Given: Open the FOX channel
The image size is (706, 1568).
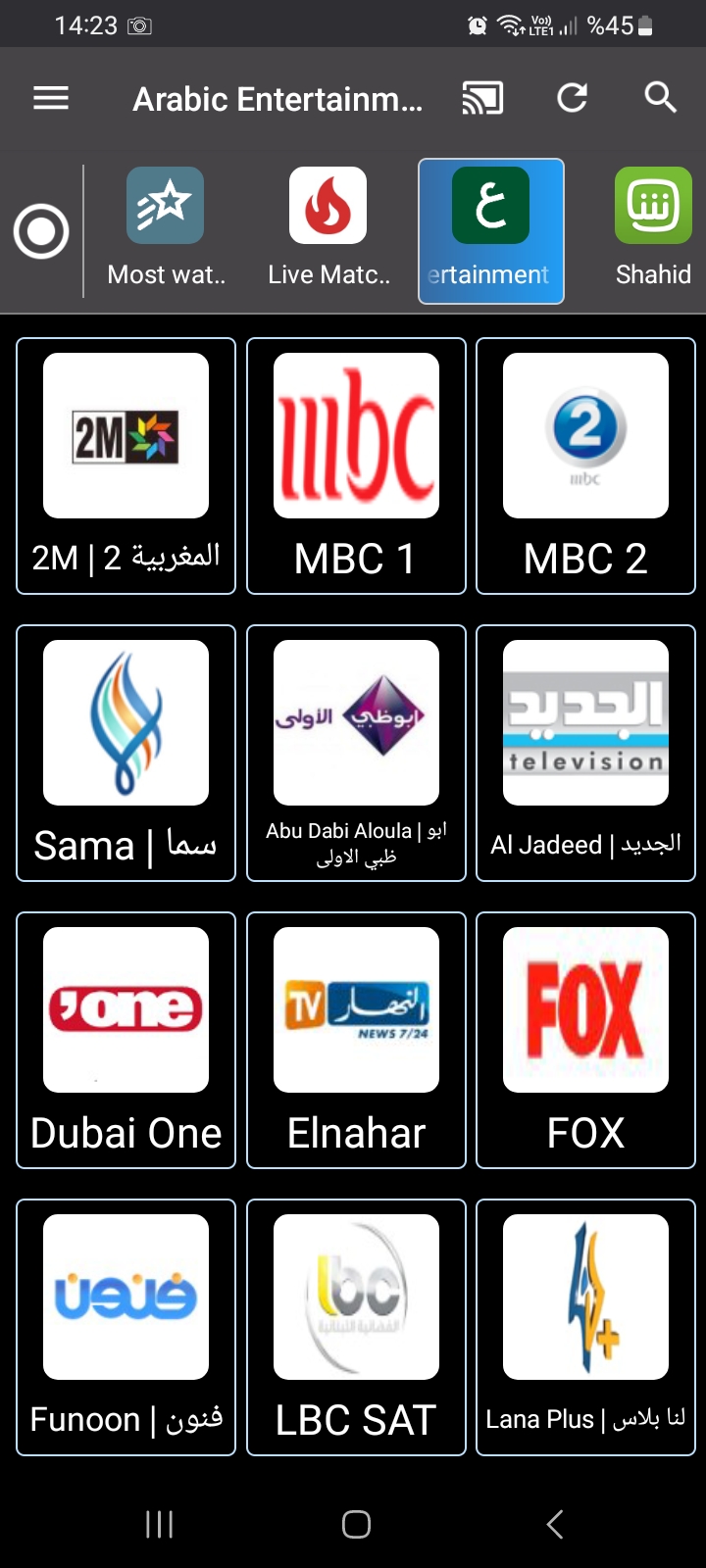Looking at the screenshot, I should [x=585, y=1040].
